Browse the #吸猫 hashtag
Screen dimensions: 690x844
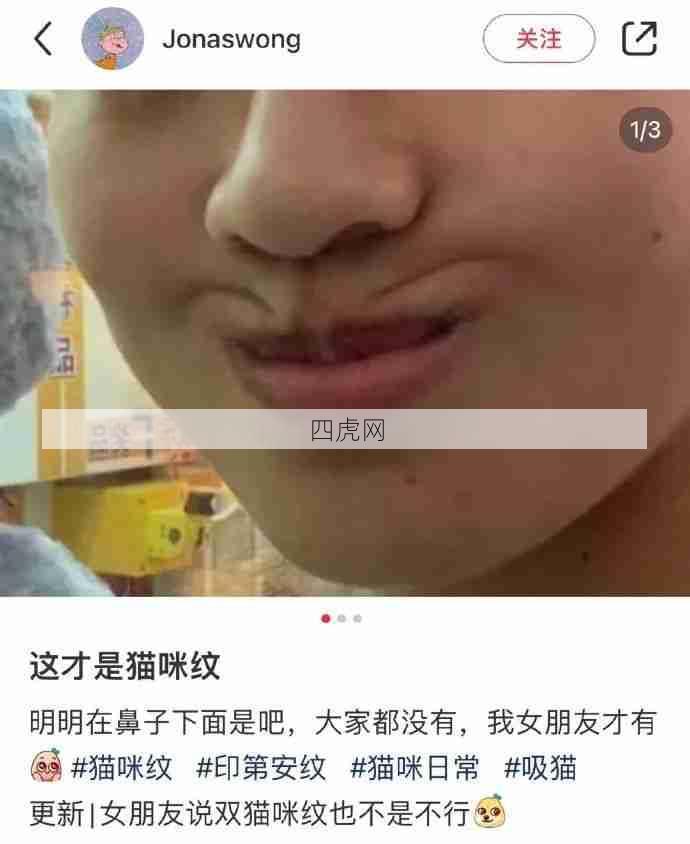[540, 768]
